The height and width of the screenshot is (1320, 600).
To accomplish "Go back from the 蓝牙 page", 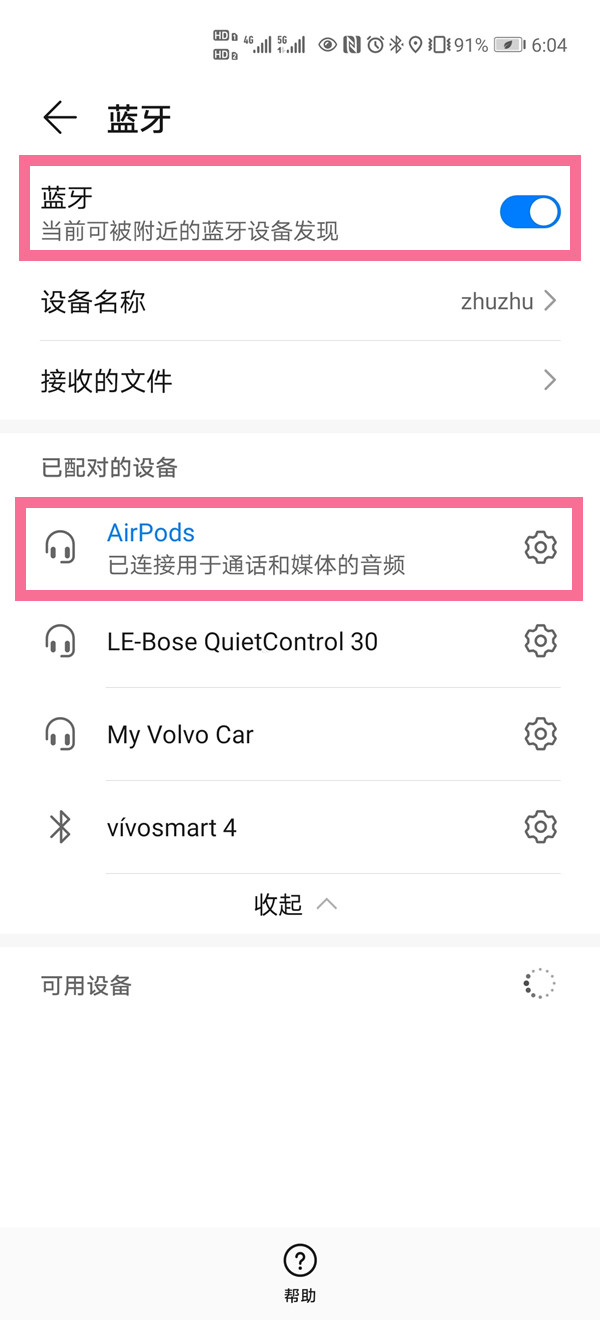I will [60, 118].
